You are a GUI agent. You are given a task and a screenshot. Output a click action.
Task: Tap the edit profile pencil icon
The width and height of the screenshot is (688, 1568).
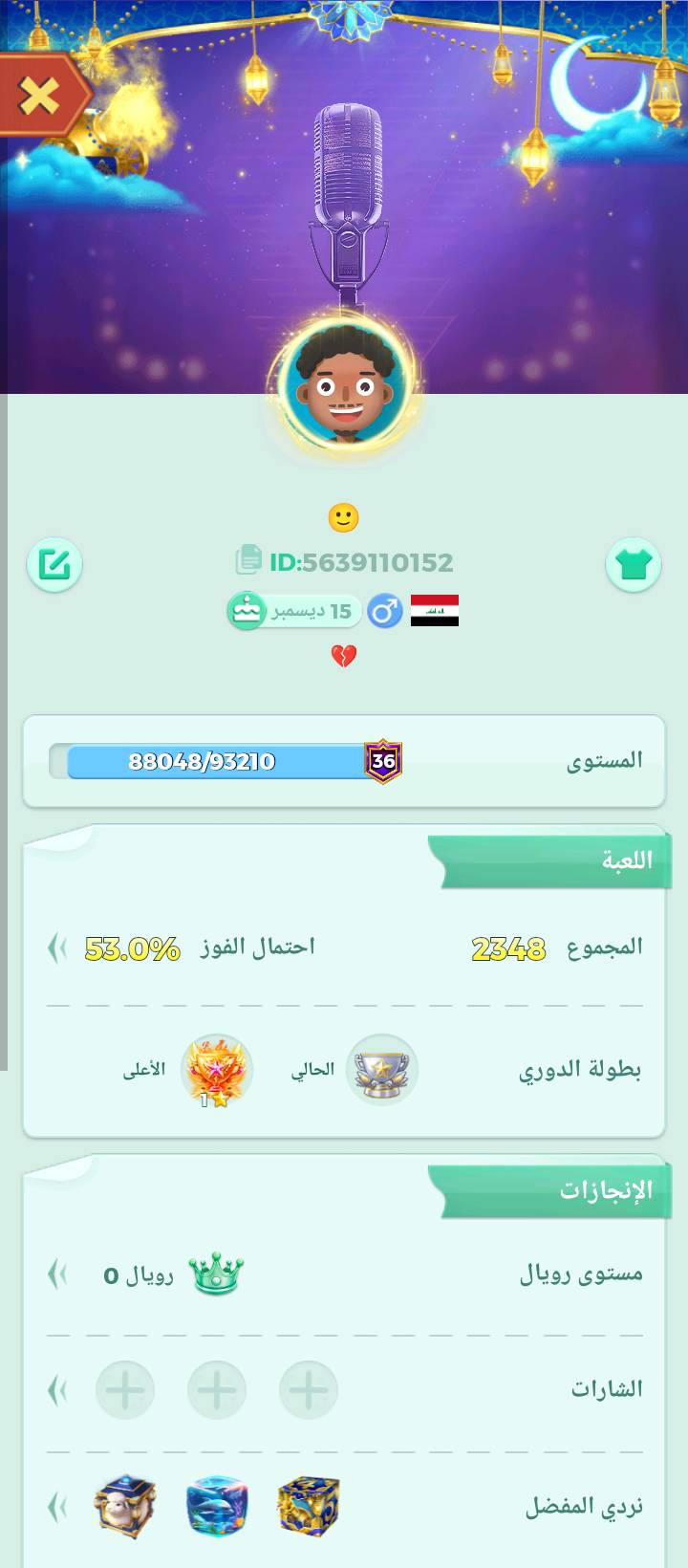click(54, 564)
